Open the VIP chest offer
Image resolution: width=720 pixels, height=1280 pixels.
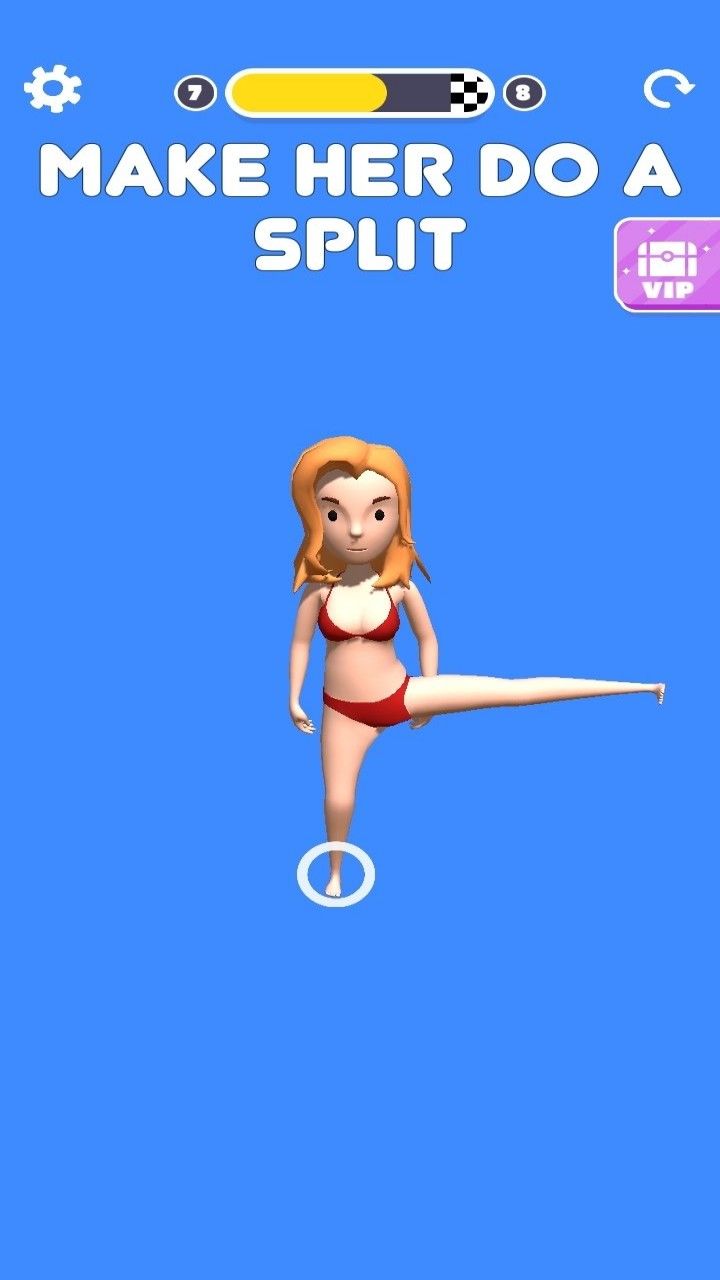pyautogui.click(x=668, y=265)
